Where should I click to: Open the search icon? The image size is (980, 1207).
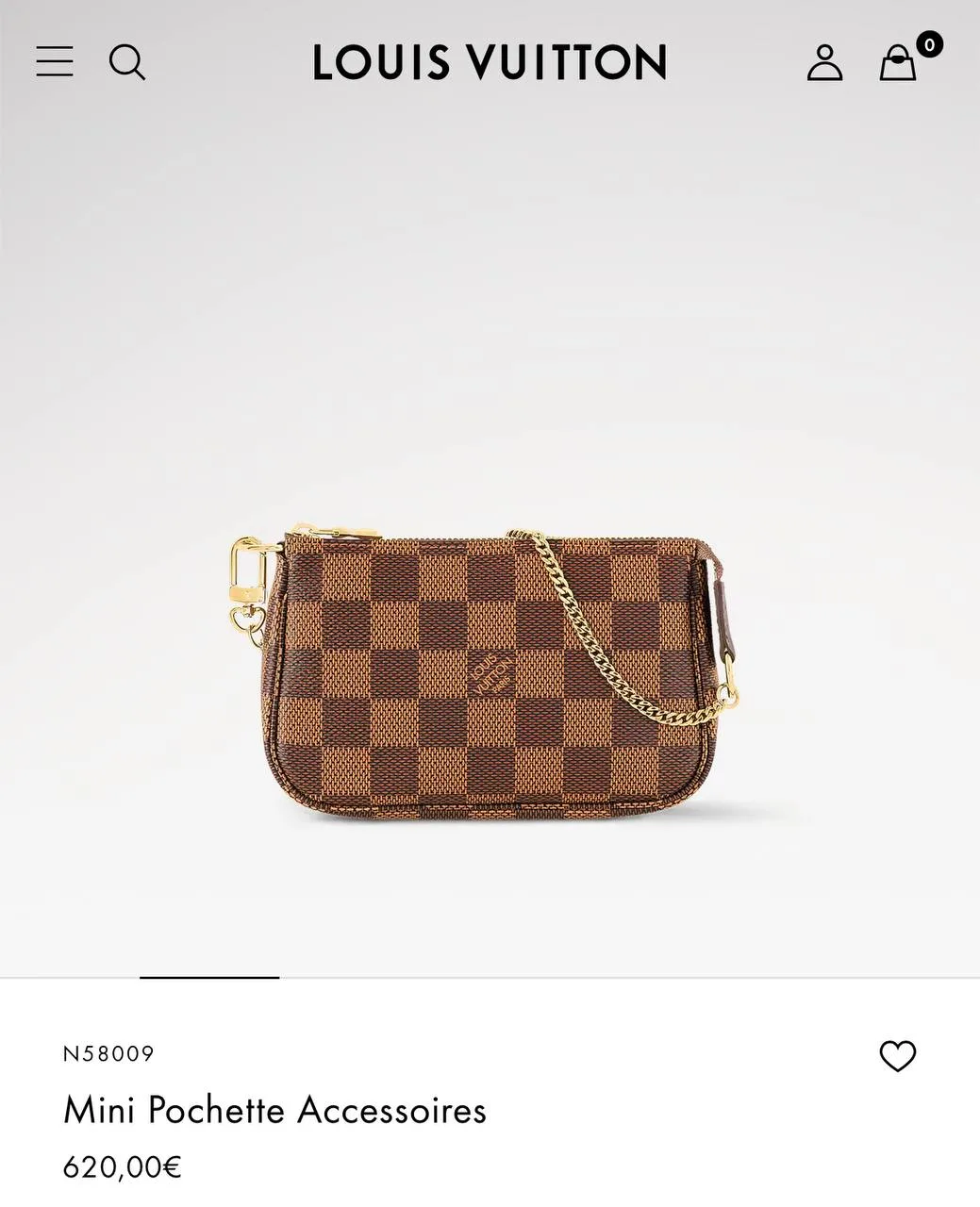pyautogui.click(x=126, y=62)
